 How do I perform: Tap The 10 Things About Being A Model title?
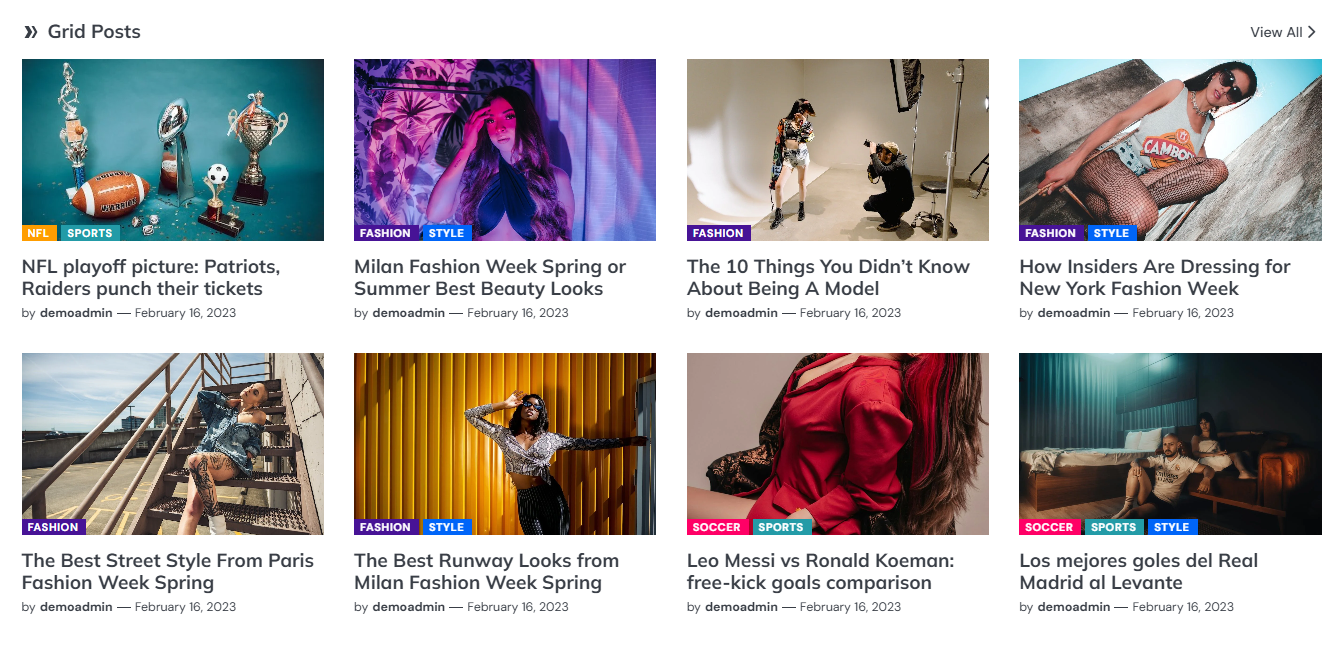[828, 278]
